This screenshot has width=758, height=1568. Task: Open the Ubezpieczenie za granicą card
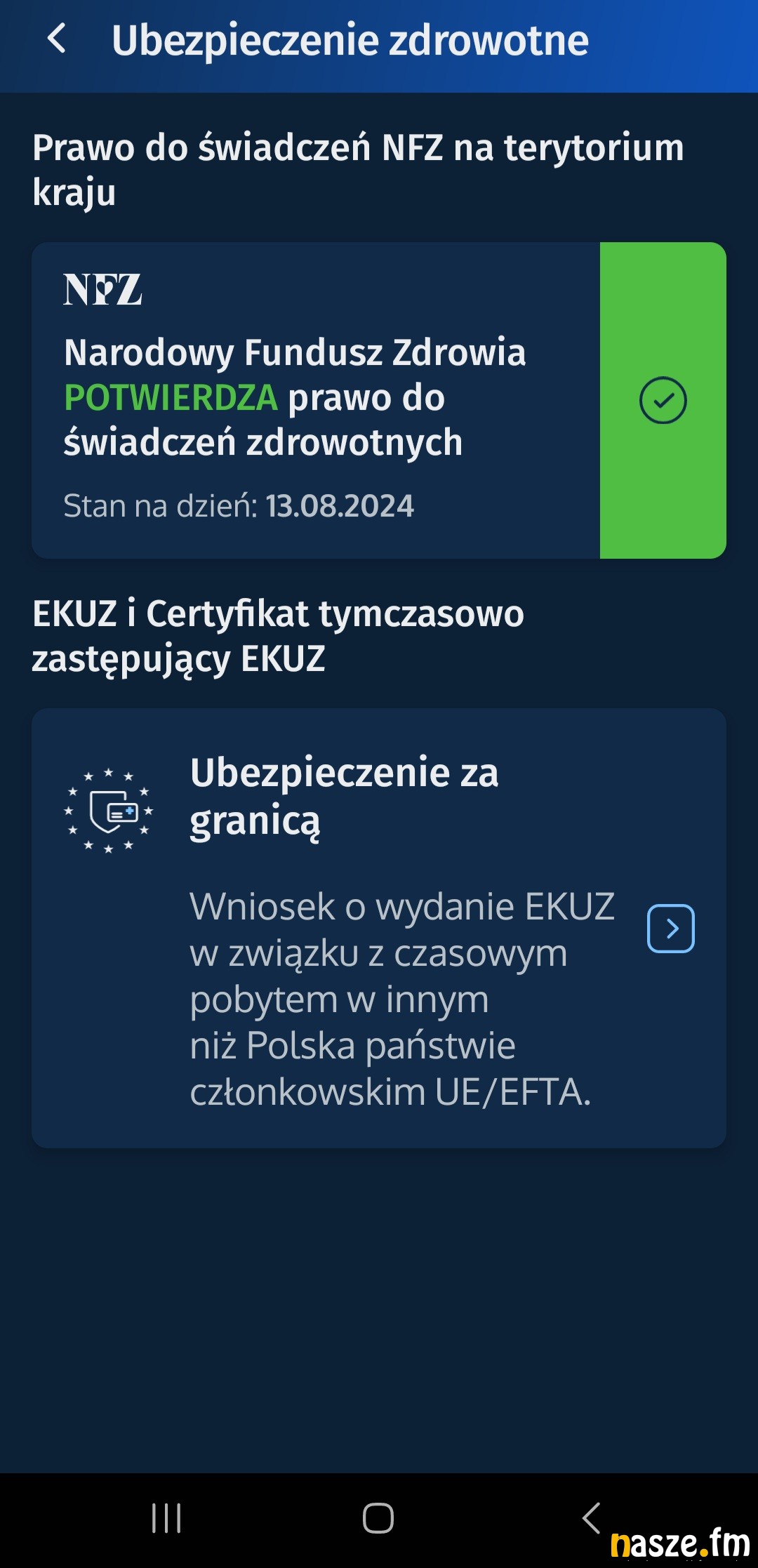tap(670, 929)
